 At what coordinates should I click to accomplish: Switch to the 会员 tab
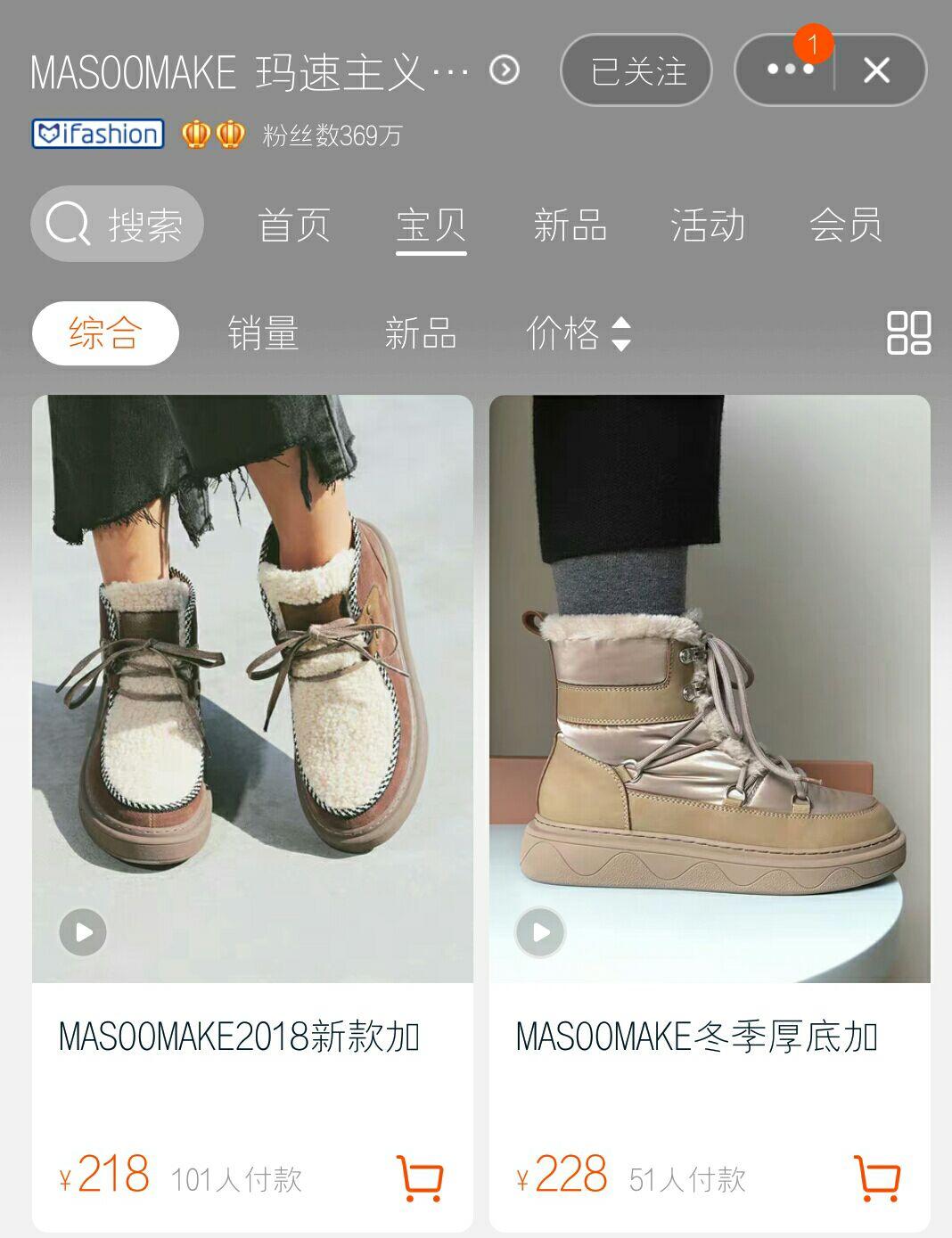click(x=846, y=225)
